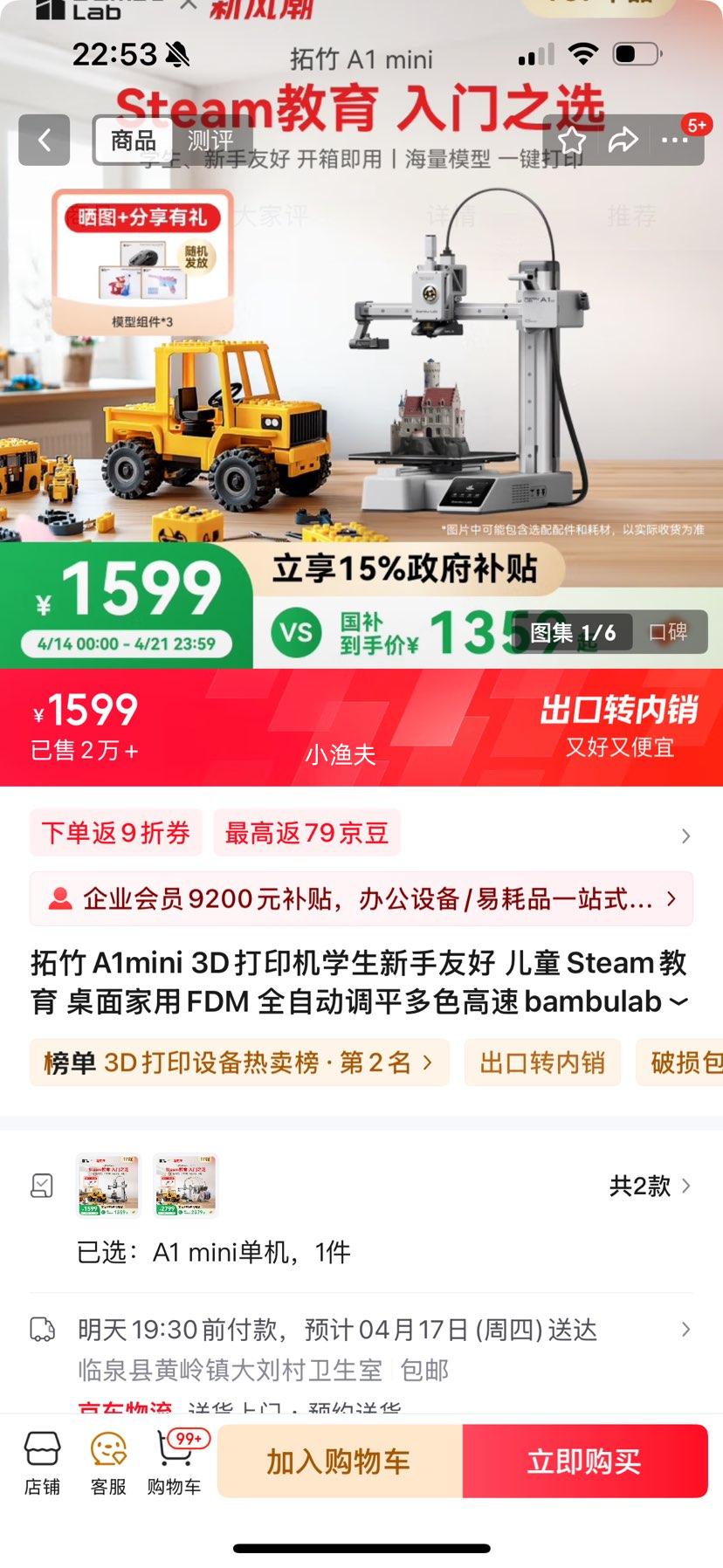Tap the 出口转内销 tag
The height and width of the screenshot is (1568, 723).
[x=541, y=1063]
